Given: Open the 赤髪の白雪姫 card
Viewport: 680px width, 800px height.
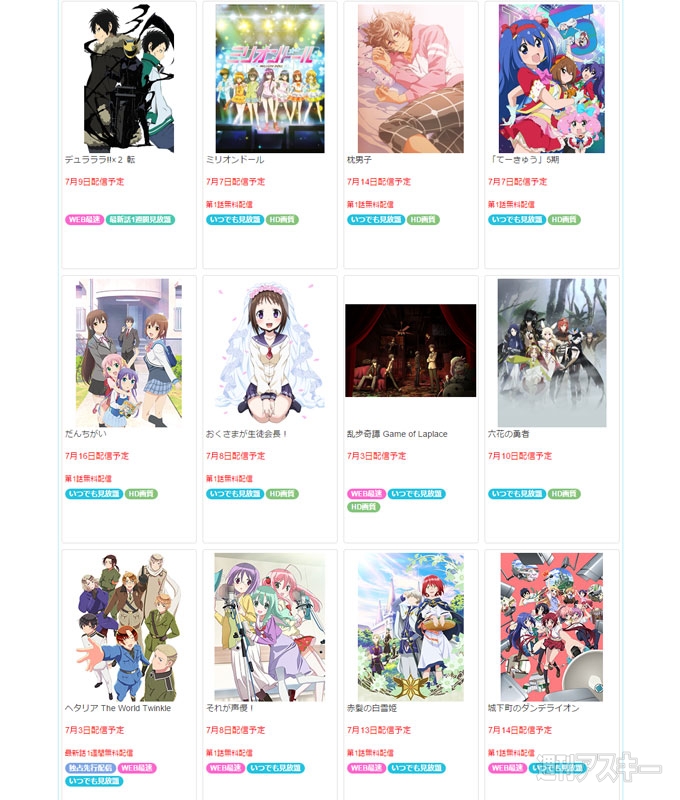Looking at the screenshot, I should (x=411, y=626).
